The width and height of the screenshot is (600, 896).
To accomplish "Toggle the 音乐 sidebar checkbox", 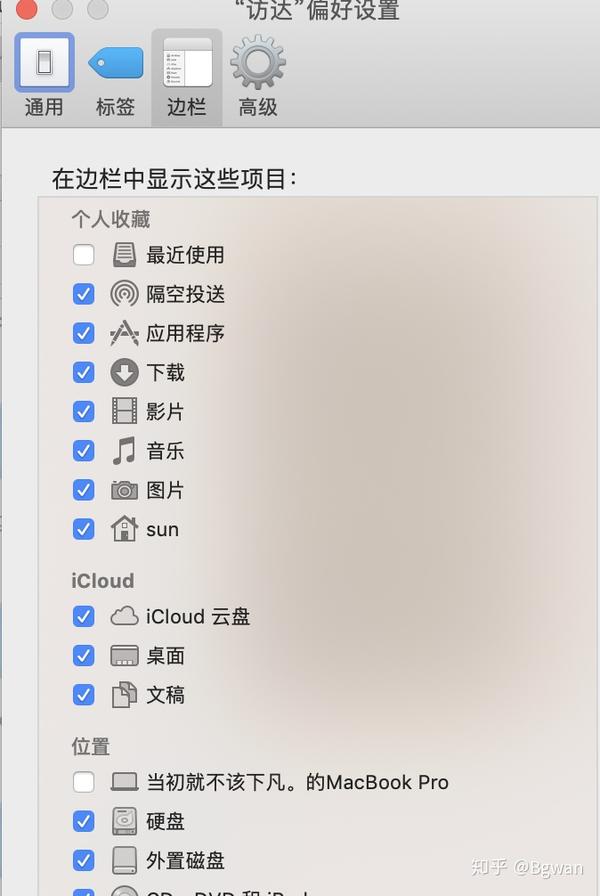I will click(84, 451).
